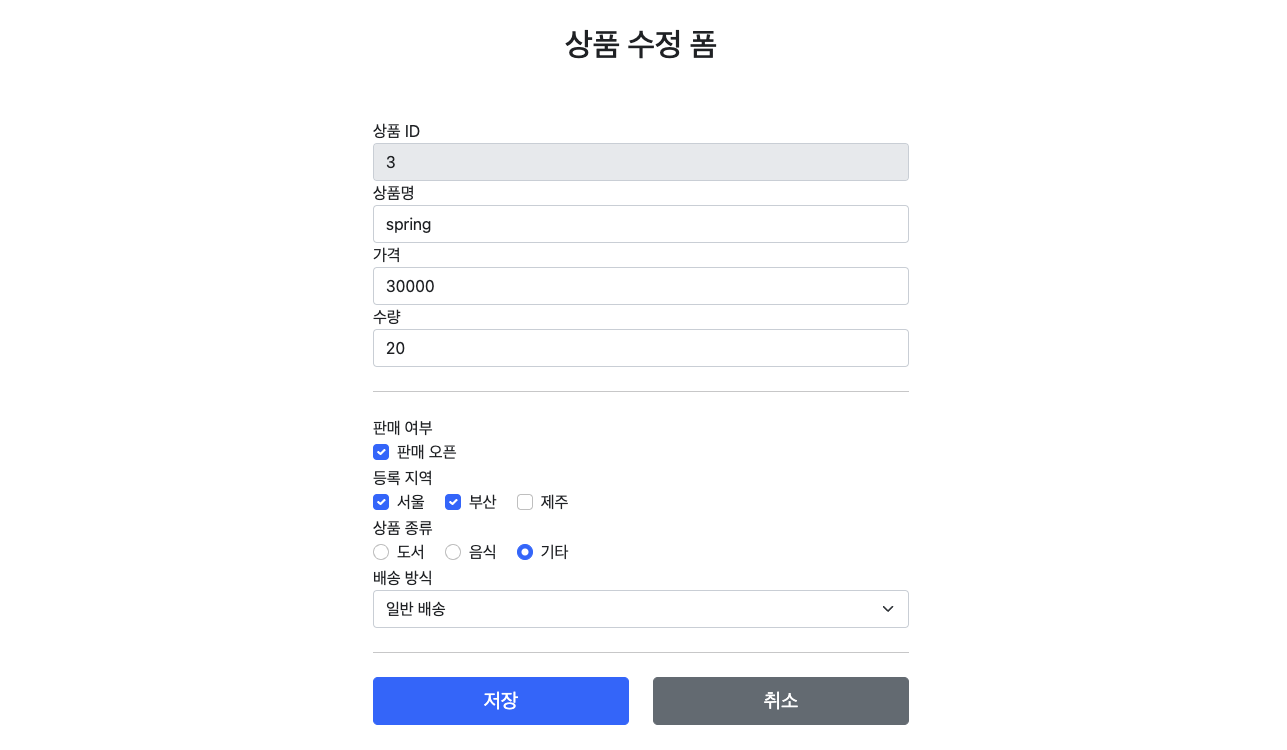Check the 제주 region checkbox
The width and height of the screenshot is (1287, 750).
coord(525,502)
